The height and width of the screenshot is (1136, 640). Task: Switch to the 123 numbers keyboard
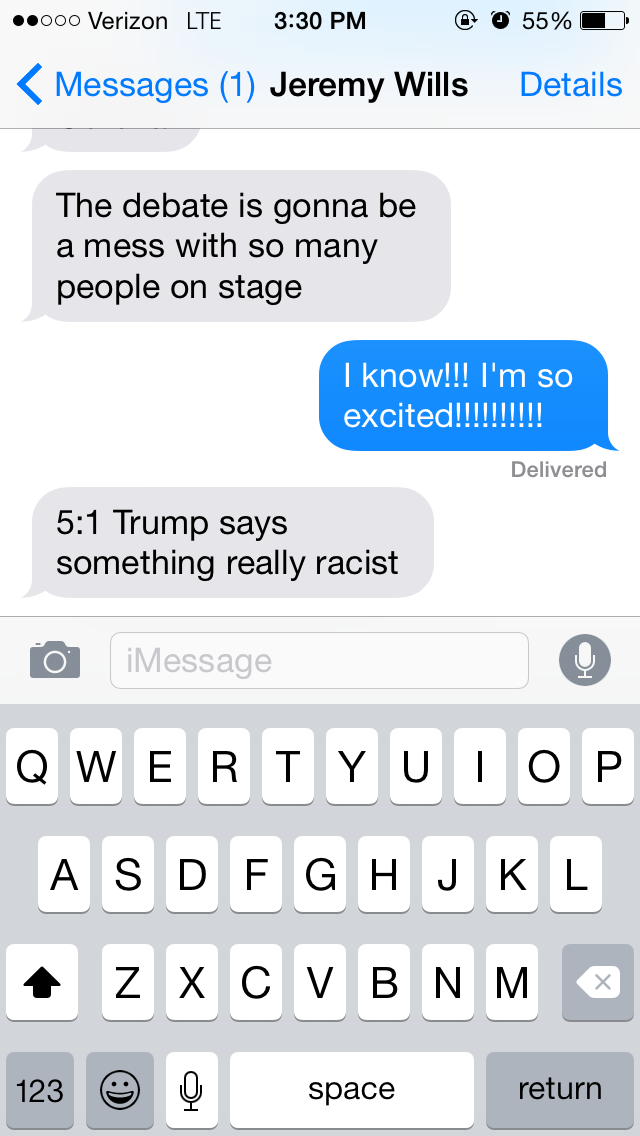tap(40, 1089)
